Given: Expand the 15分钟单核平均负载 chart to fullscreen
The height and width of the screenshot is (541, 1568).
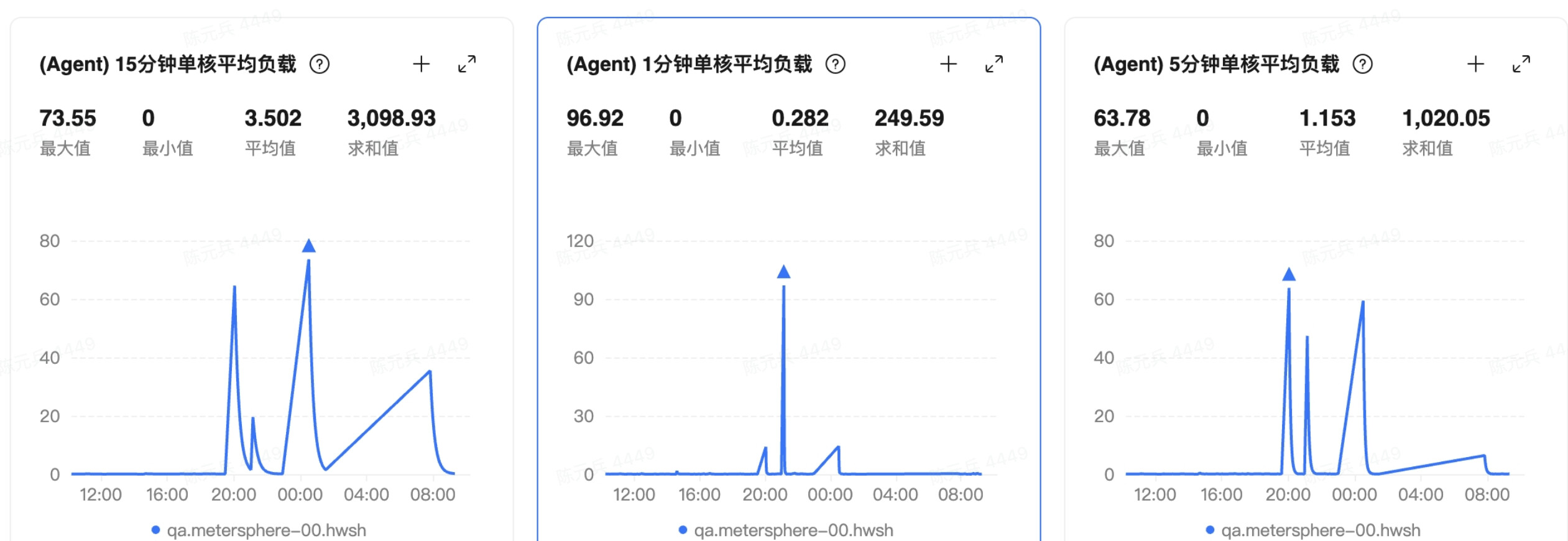Looking at the screenshot, I should 467,64.
